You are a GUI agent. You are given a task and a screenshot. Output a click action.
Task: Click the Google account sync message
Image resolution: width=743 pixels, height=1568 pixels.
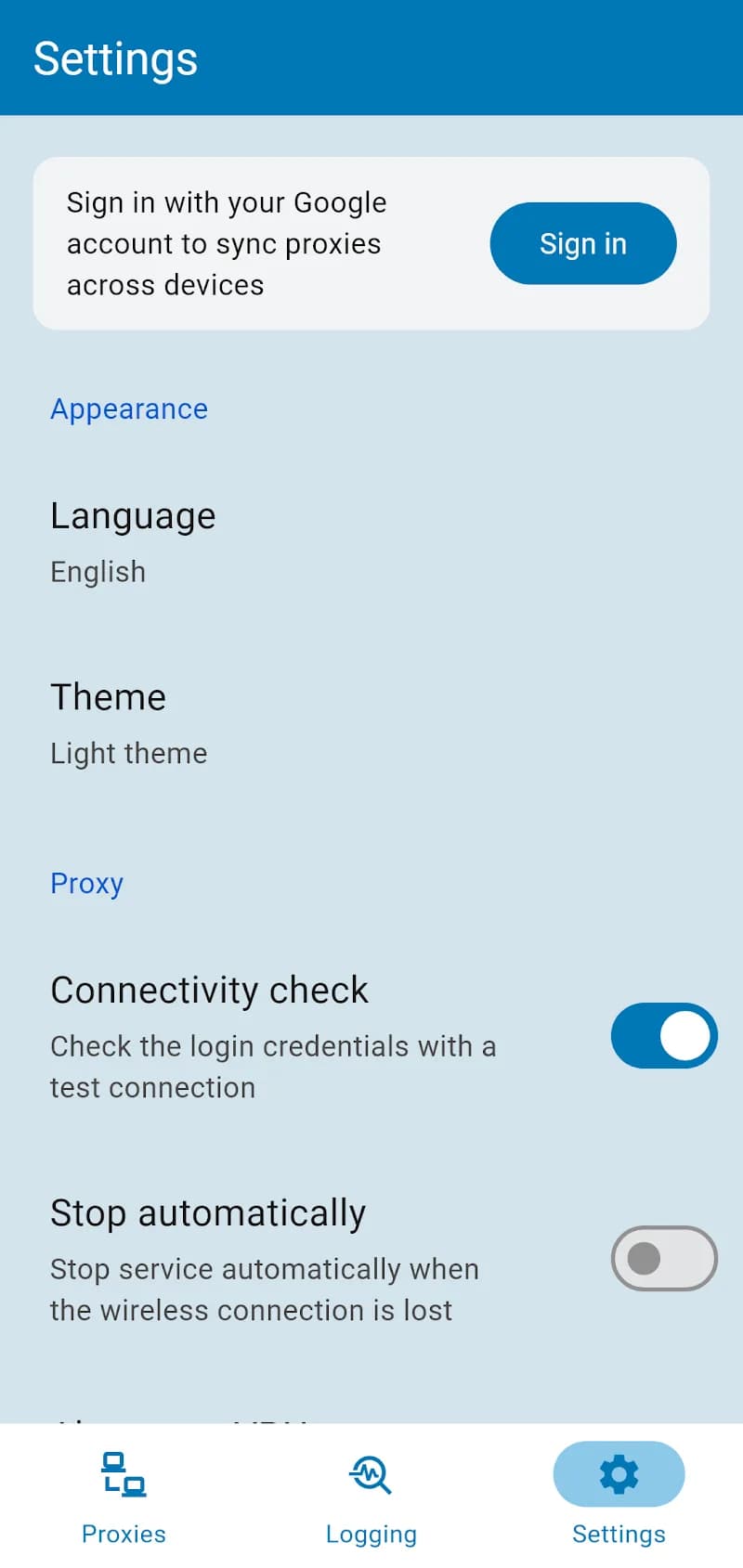point(227,243)
